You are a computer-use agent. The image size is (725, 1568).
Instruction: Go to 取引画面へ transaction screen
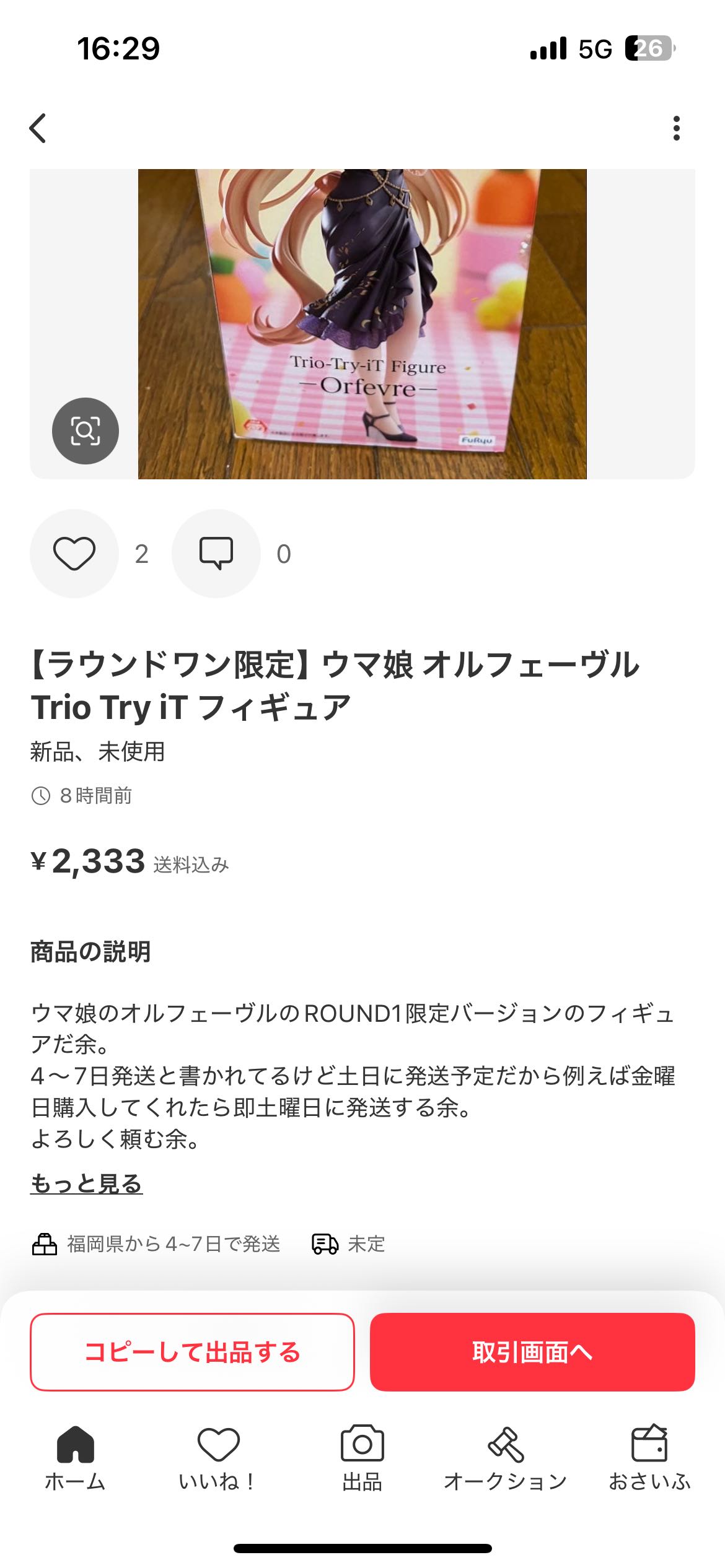point(532,1352)
